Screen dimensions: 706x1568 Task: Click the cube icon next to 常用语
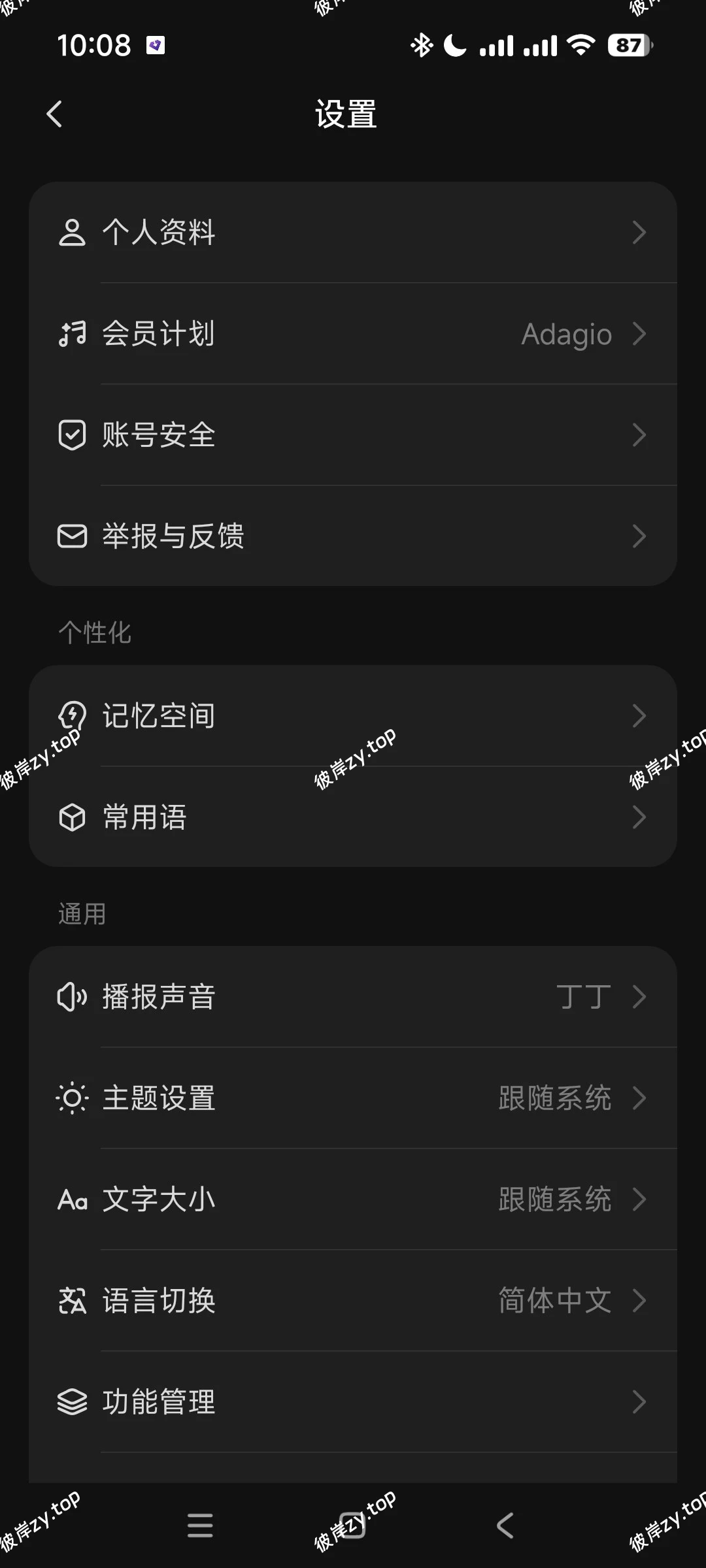pos(71,817)
